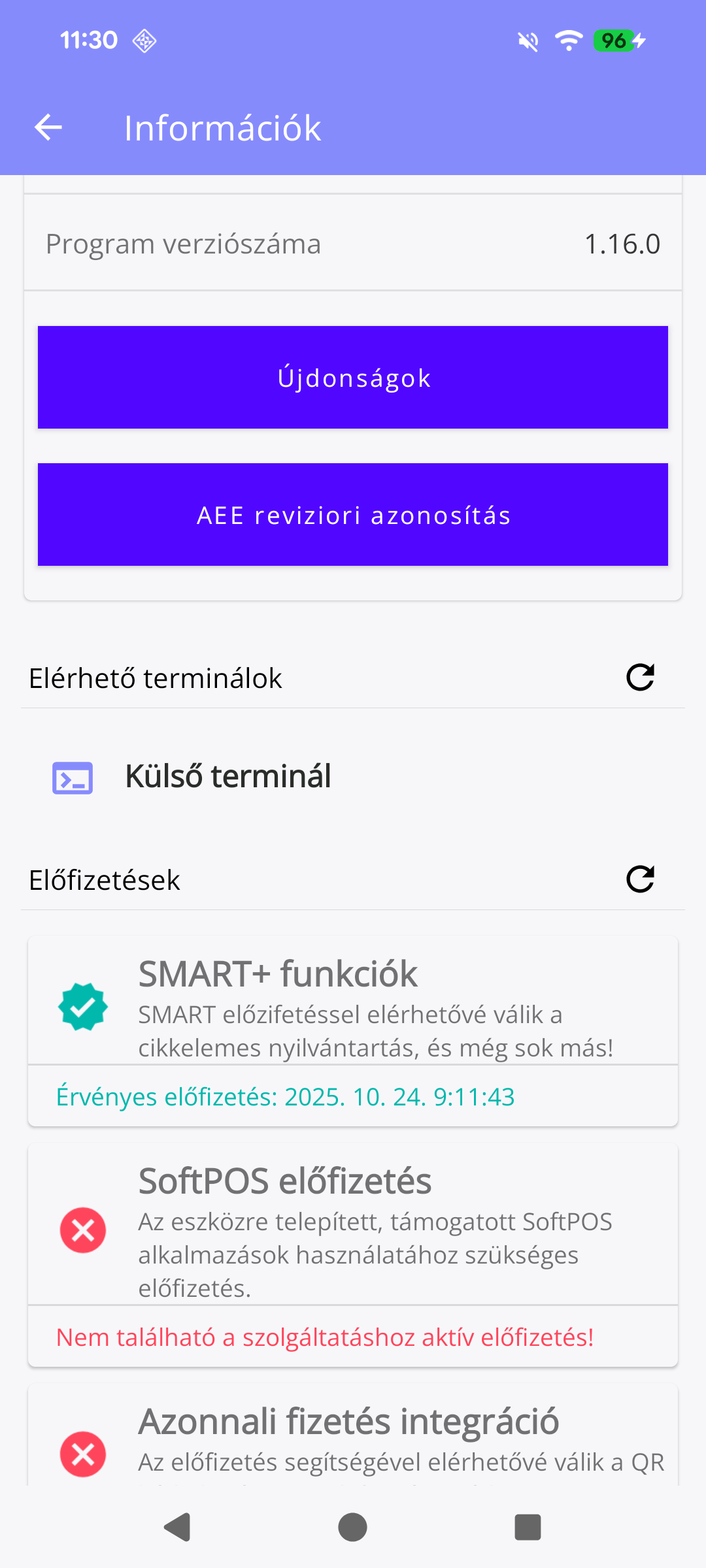The width and height of the screenshot is (706, 1568).
Task: Select the Külső terminál list entry
Action: (x=229, y=777)
